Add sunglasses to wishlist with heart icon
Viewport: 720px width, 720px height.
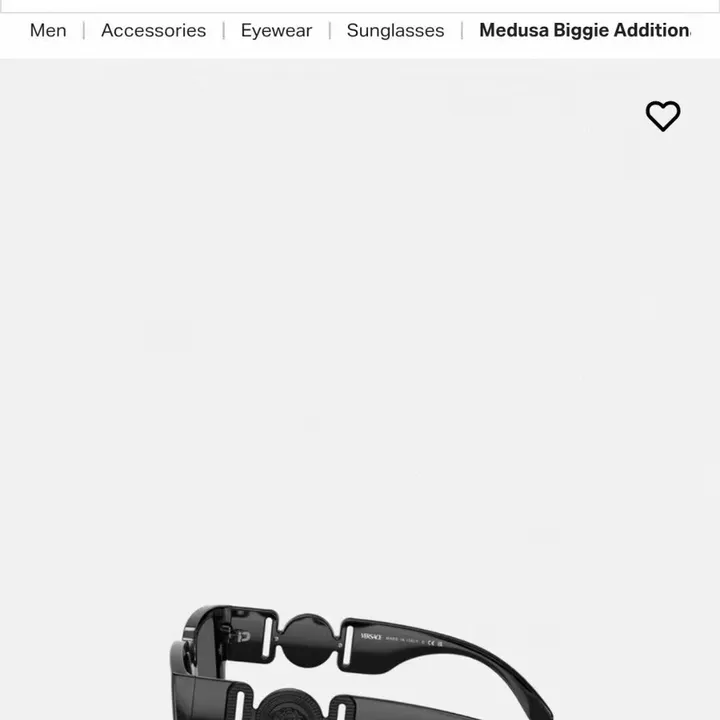[x=662, y=116]
